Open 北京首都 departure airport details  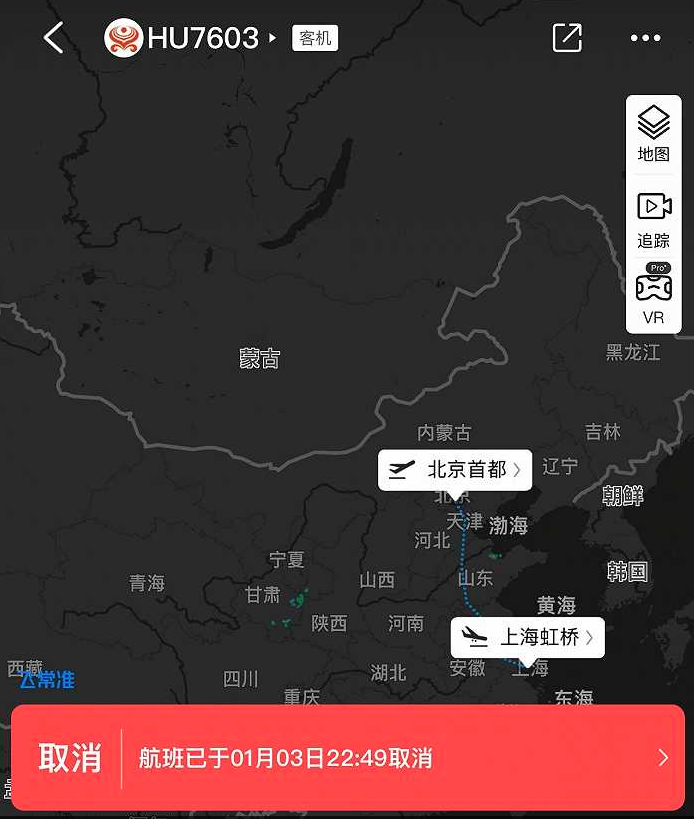pyautogui.click(x=455, y=469)
